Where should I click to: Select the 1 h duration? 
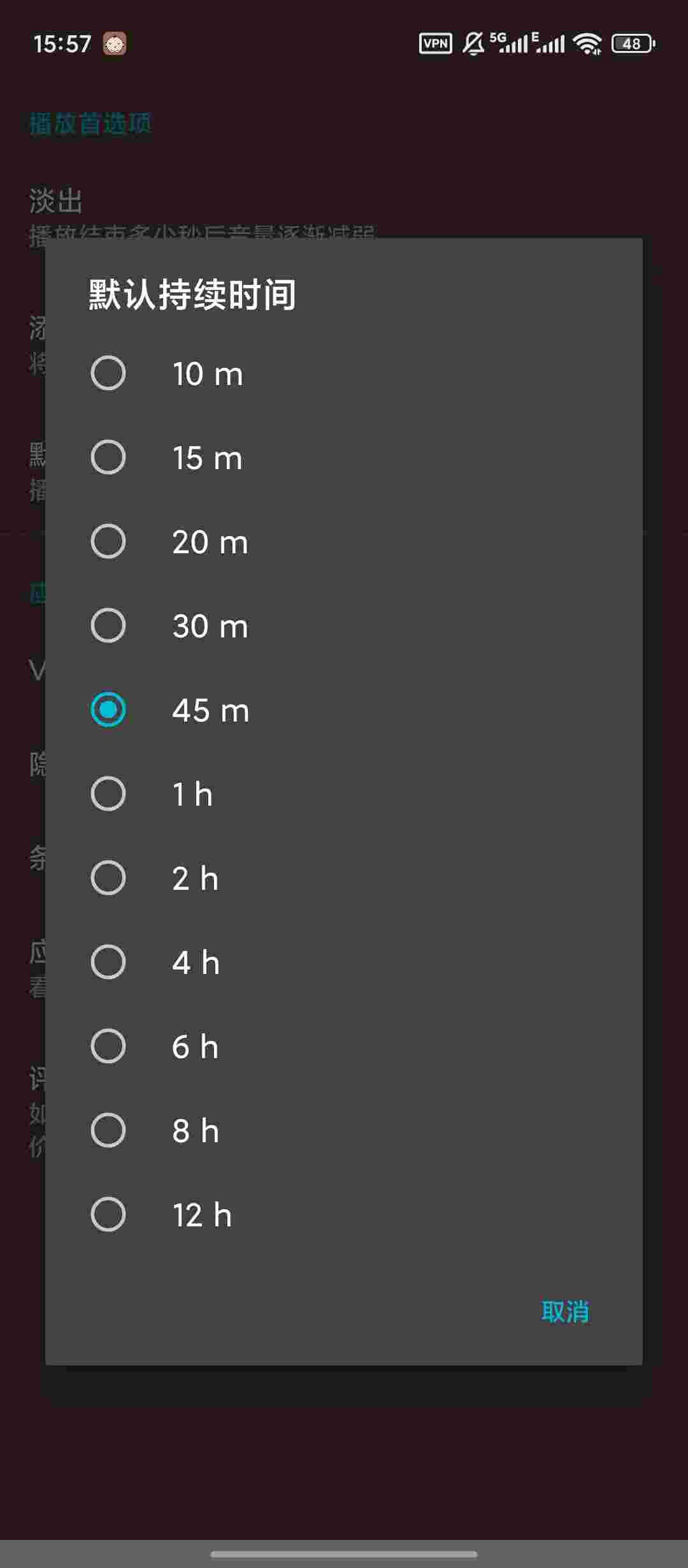108,794
